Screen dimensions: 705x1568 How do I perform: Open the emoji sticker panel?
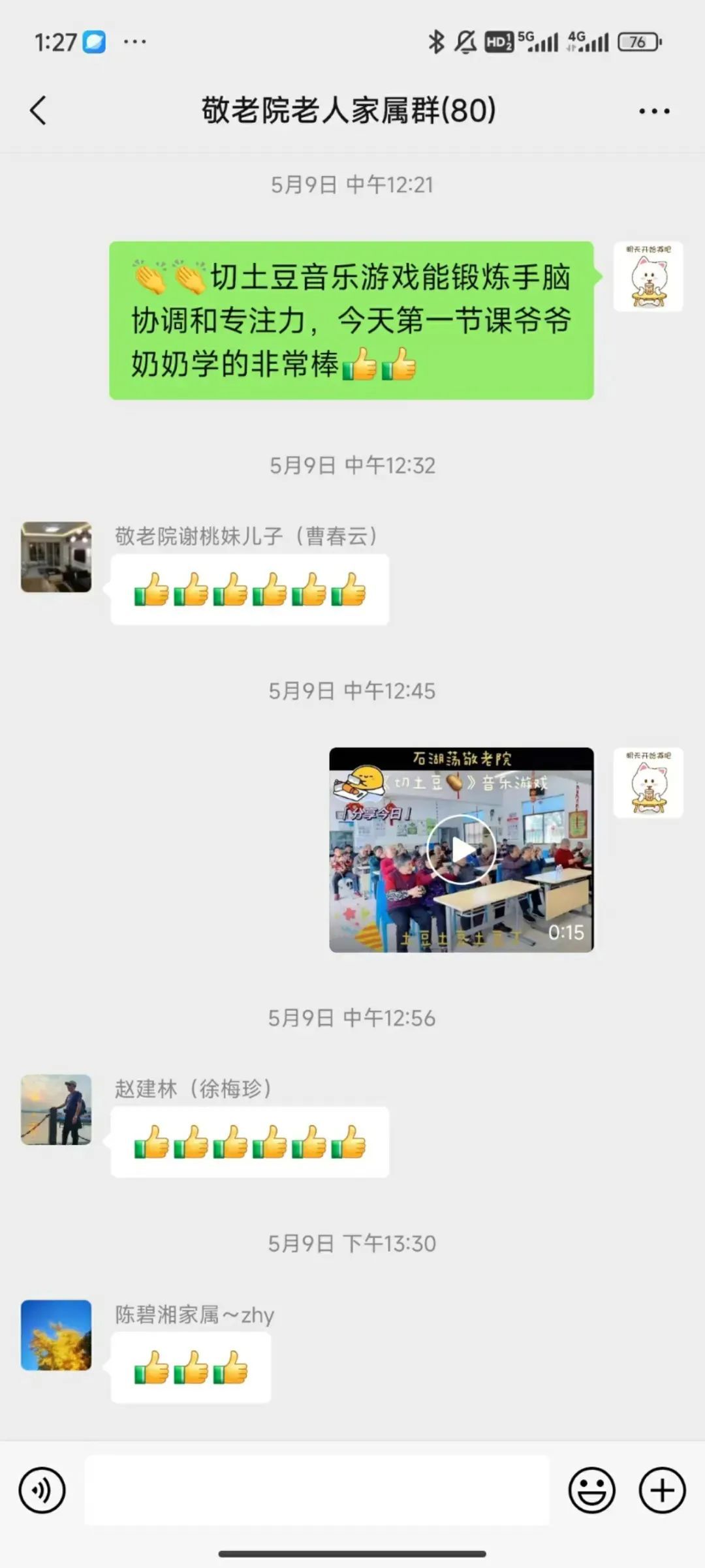[591, 1491]
